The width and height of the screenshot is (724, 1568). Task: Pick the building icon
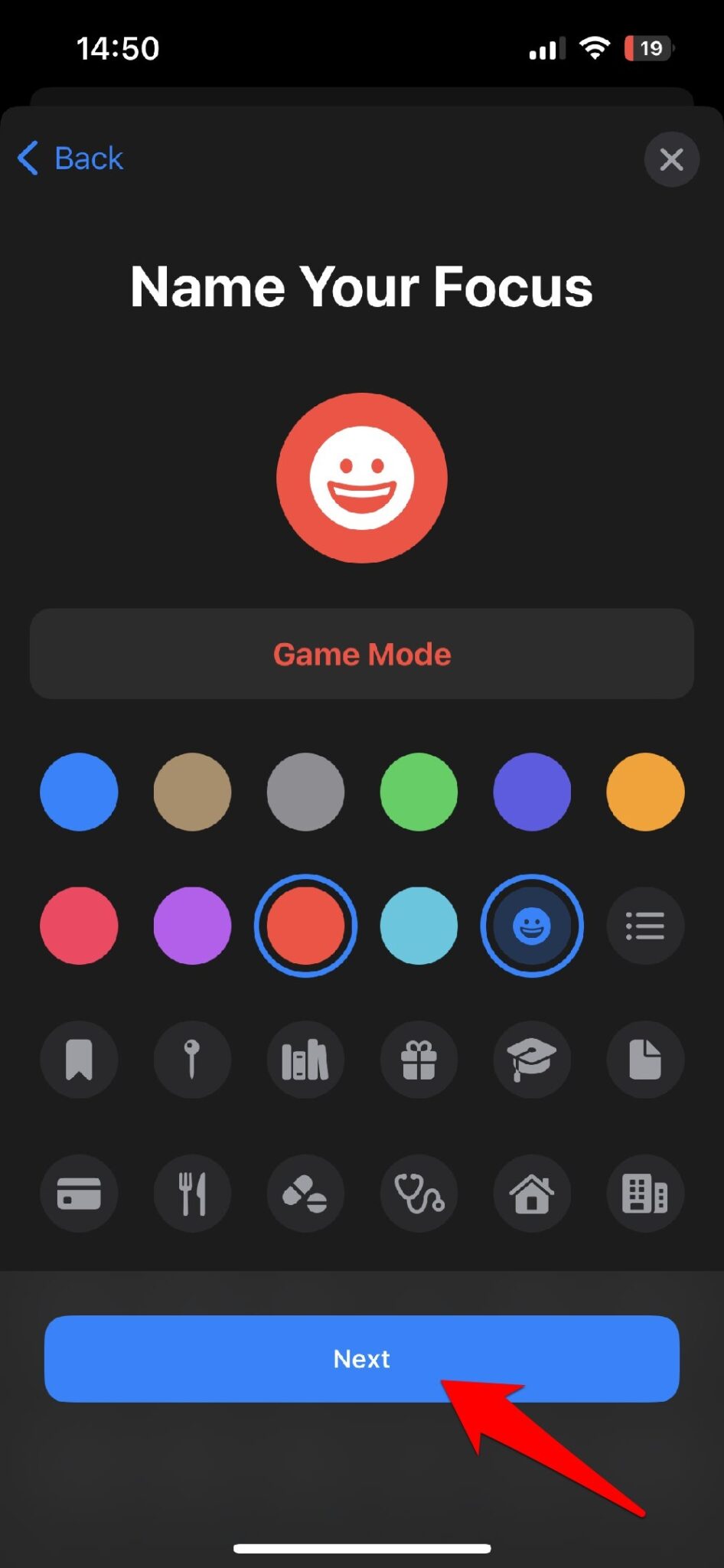[x=645, y=1194]
